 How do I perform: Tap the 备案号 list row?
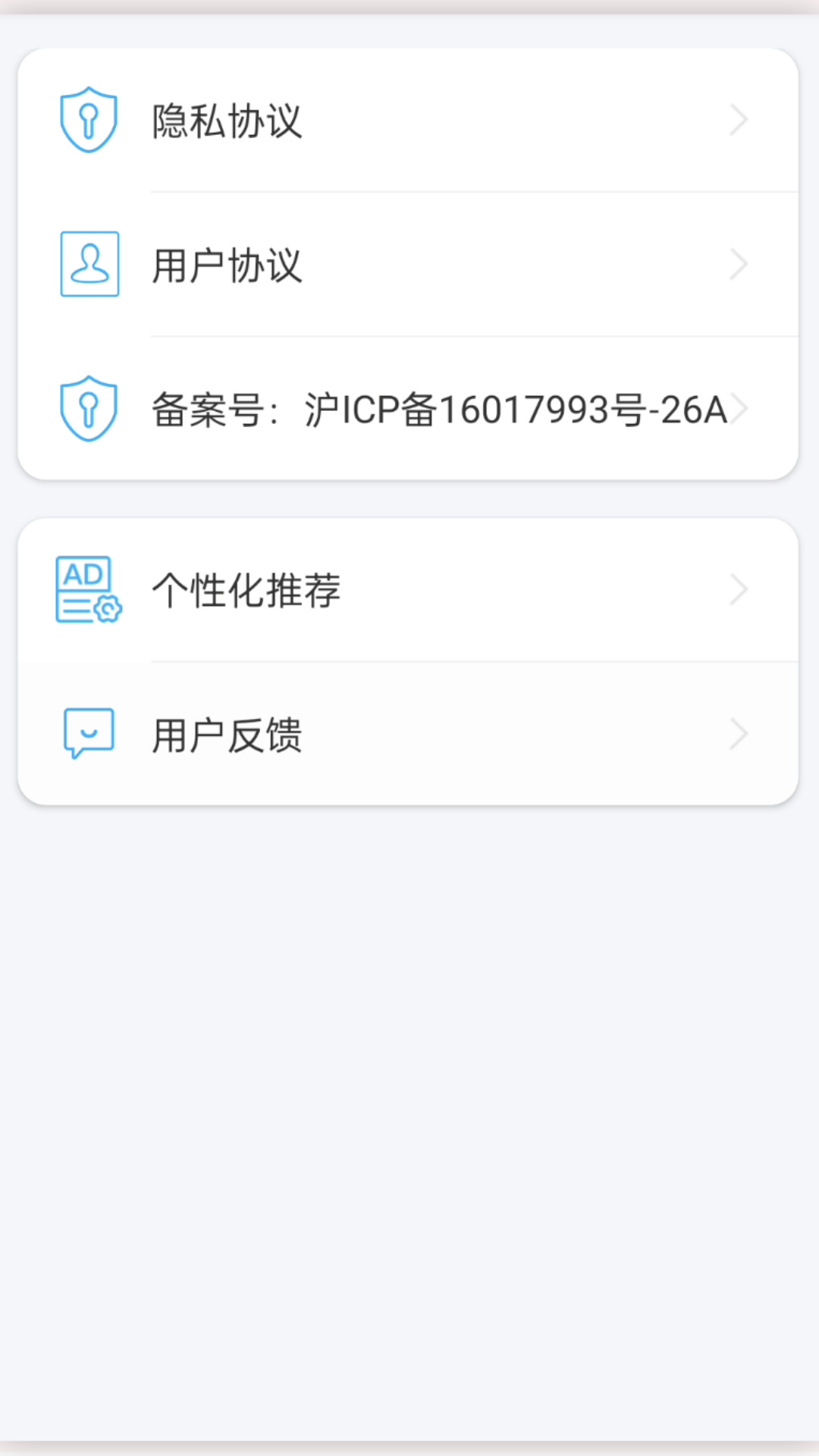pyautogui.click(x=409, y=408)
